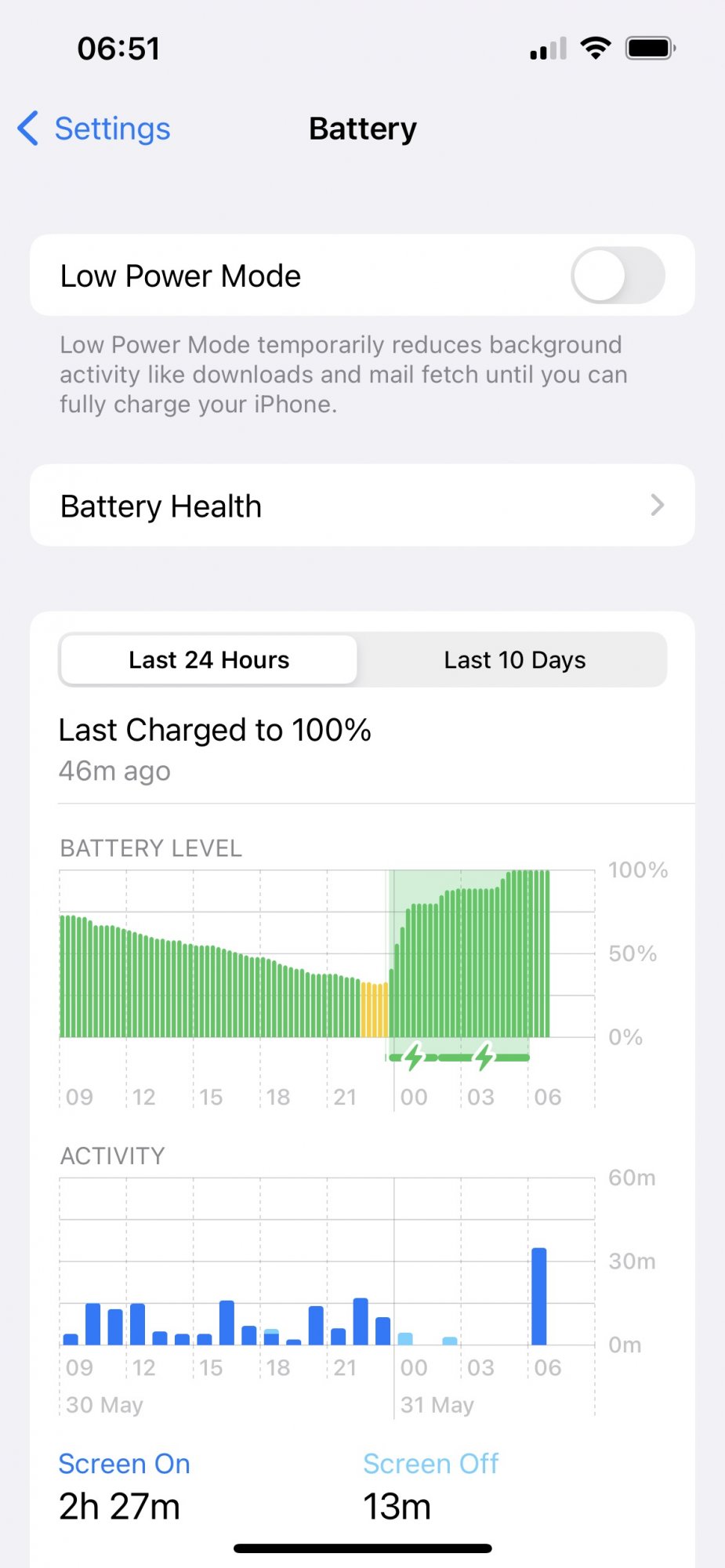Screen dimensions: 725x1568
Task: Select the Last 24 Hours segment
Action: (x=208, y=660)
